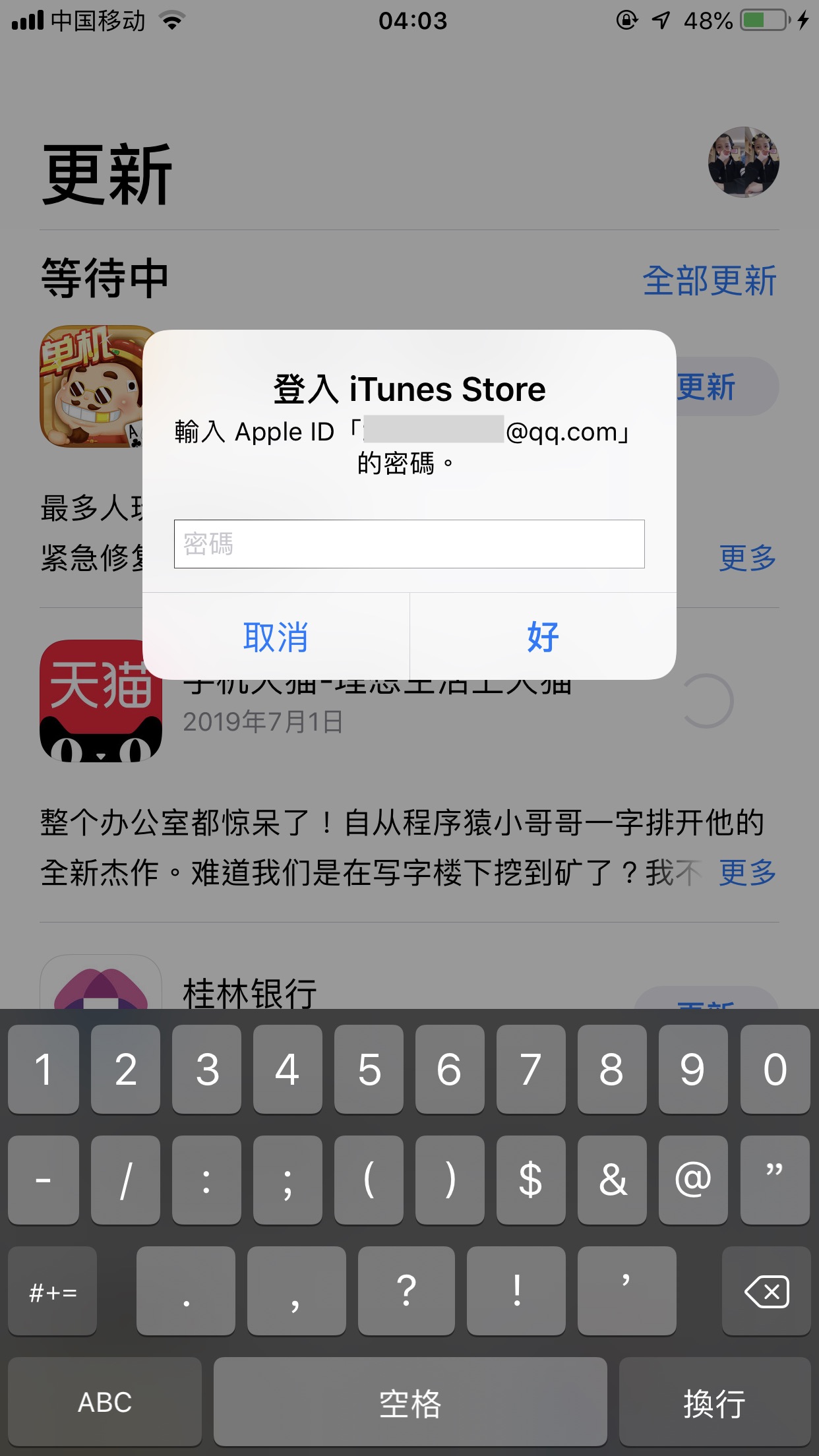This screenshot has width=819, height=1456.
Task: Tap the 密碼 password field
Action: tap(409, 544)
